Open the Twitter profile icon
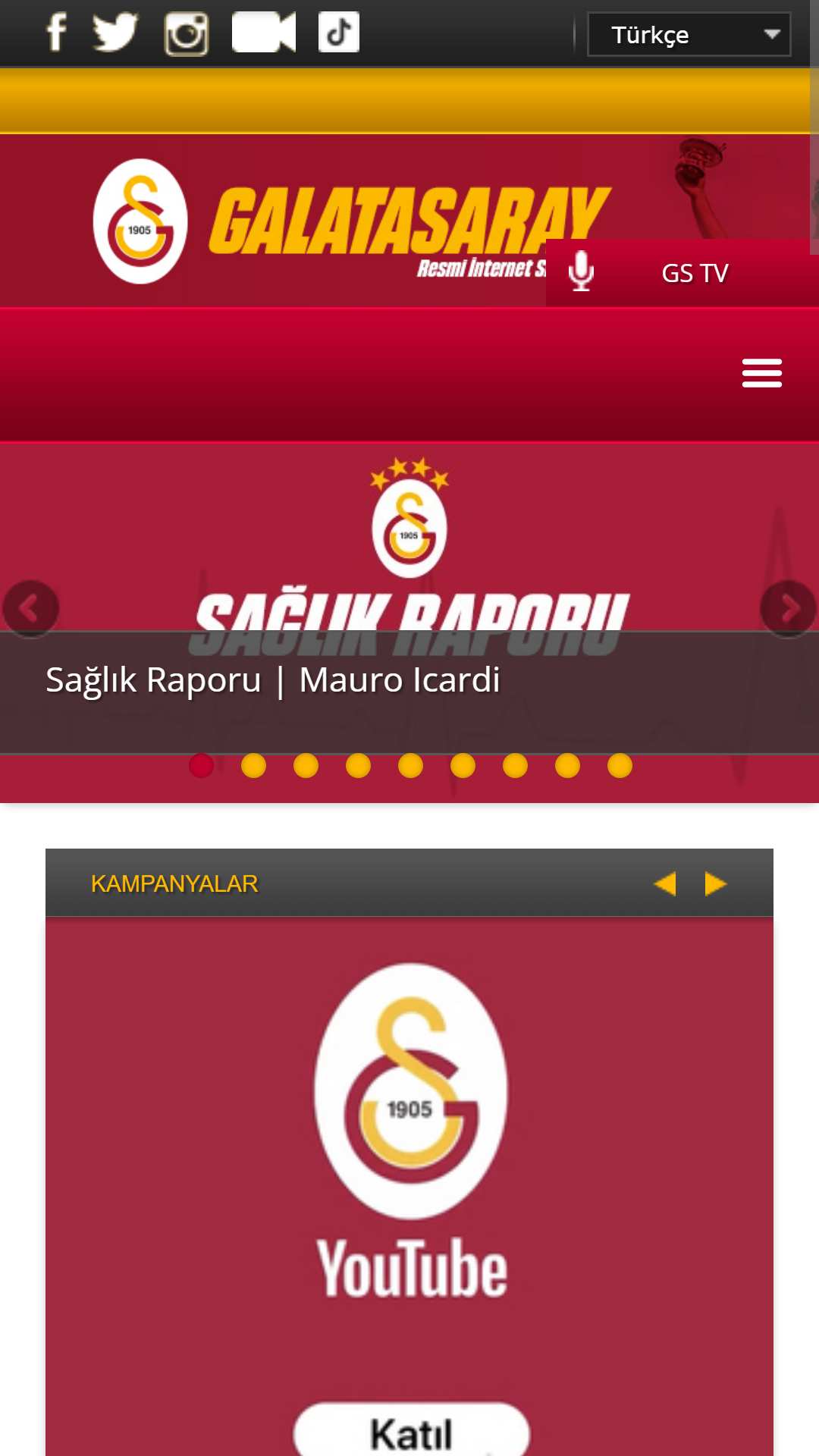 tap(115, 33)
